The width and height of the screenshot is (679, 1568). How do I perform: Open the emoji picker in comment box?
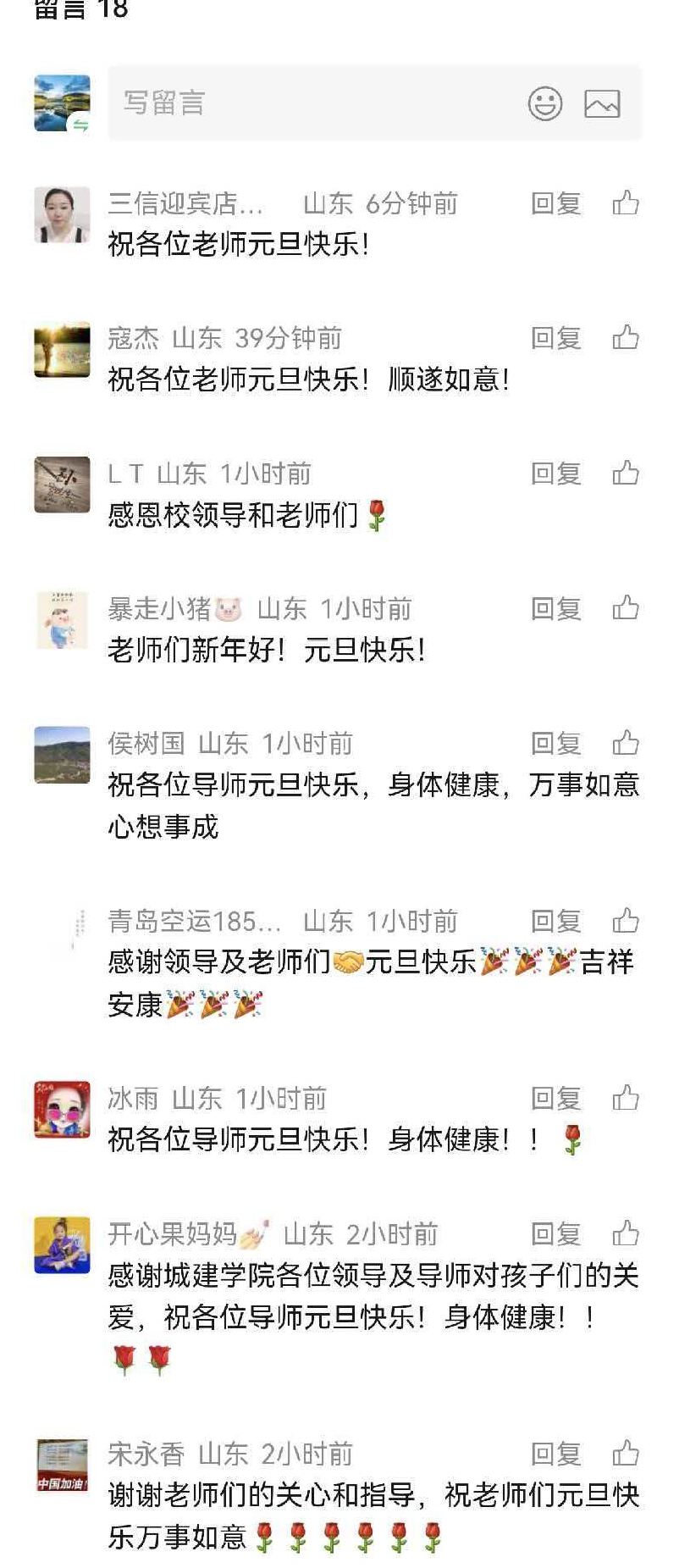click(x=545, y=103)
